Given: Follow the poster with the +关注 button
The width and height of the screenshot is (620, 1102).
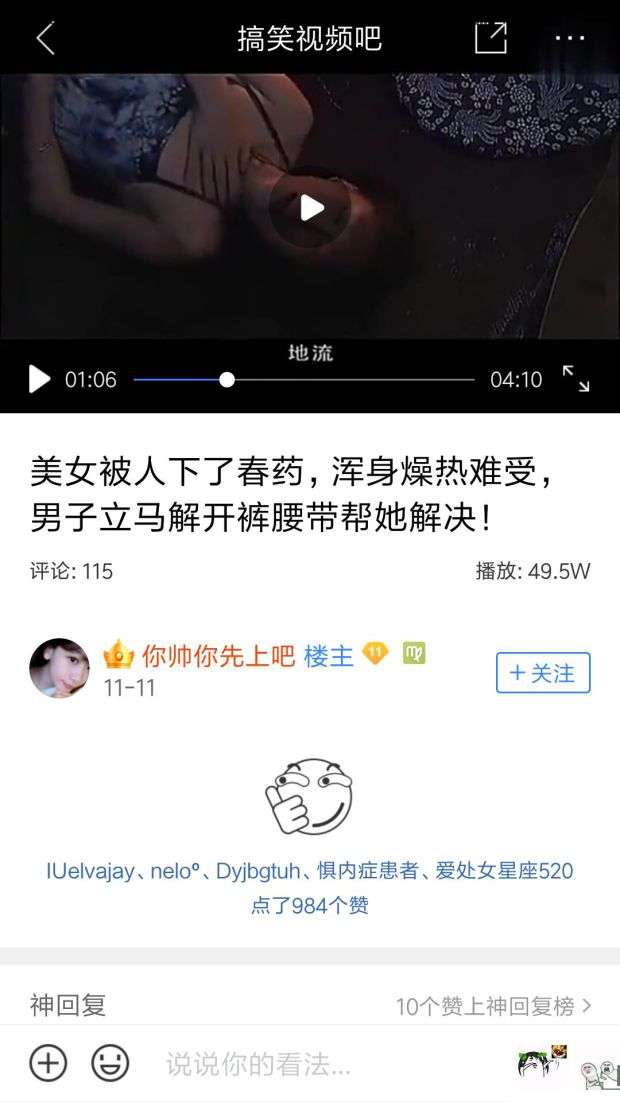Looking at the screenshot, I should point(543,673).
